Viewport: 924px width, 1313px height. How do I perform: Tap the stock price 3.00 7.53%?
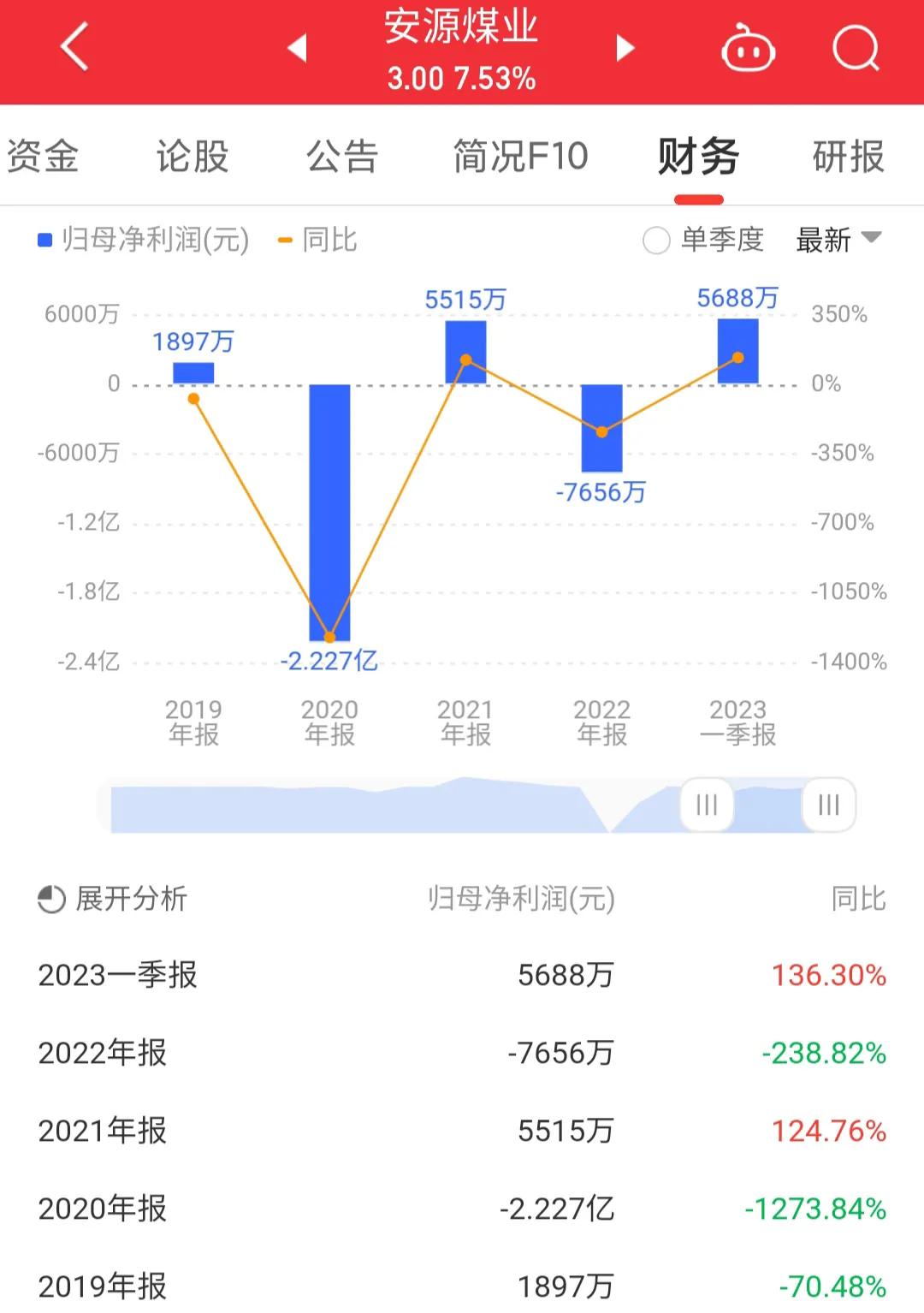[461, 80]
